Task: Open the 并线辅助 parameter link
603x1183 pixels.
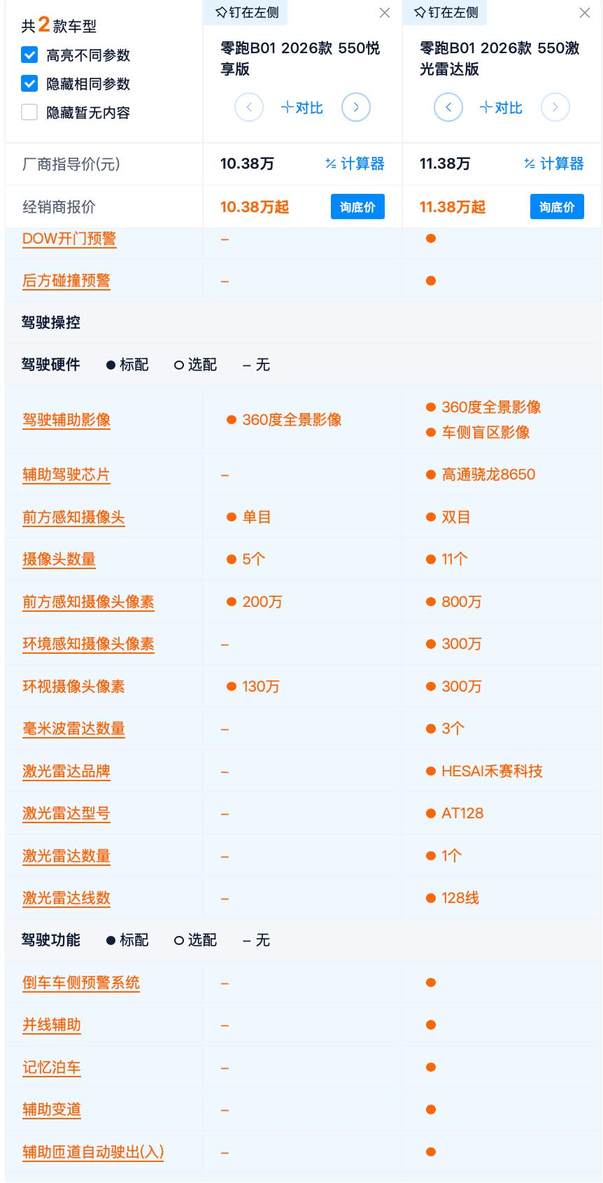Action: pyautogui.click(x=51, y=1026)
